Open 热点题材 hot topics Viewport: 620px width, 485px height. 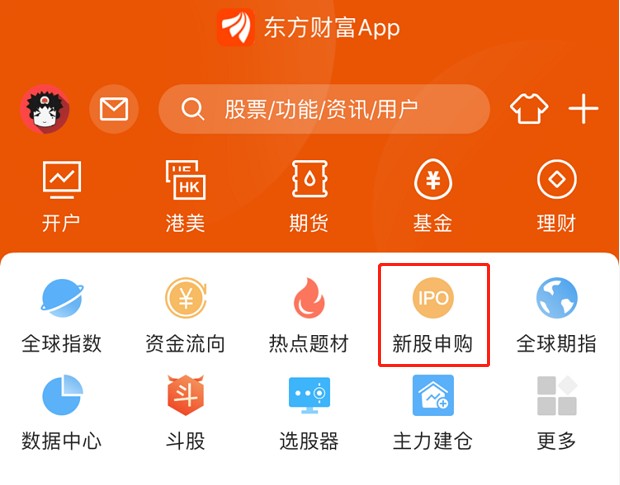coord(309,316)
